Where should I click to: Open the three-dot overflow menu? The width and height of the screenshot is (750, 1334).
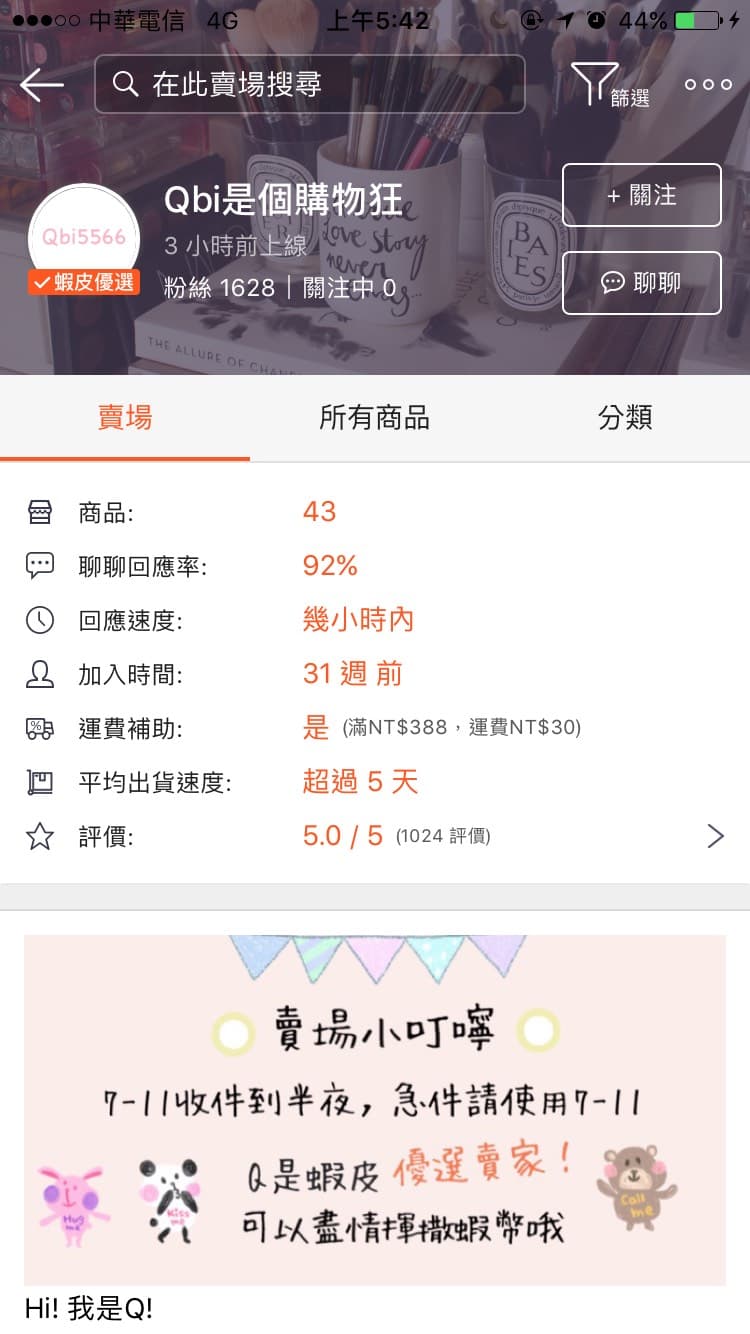tap(708, 84)
